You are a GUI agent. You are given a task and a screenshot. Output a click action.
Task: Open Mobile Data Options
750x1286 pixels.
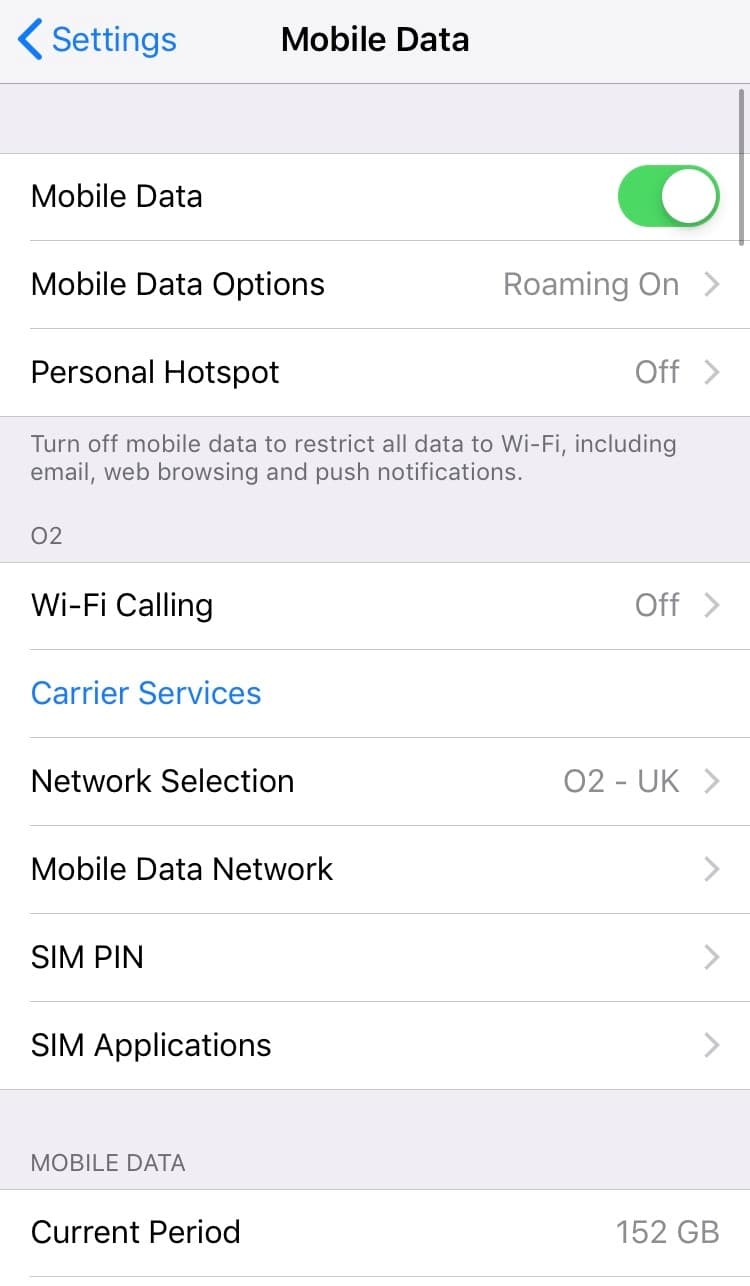[x=375, y=285]
